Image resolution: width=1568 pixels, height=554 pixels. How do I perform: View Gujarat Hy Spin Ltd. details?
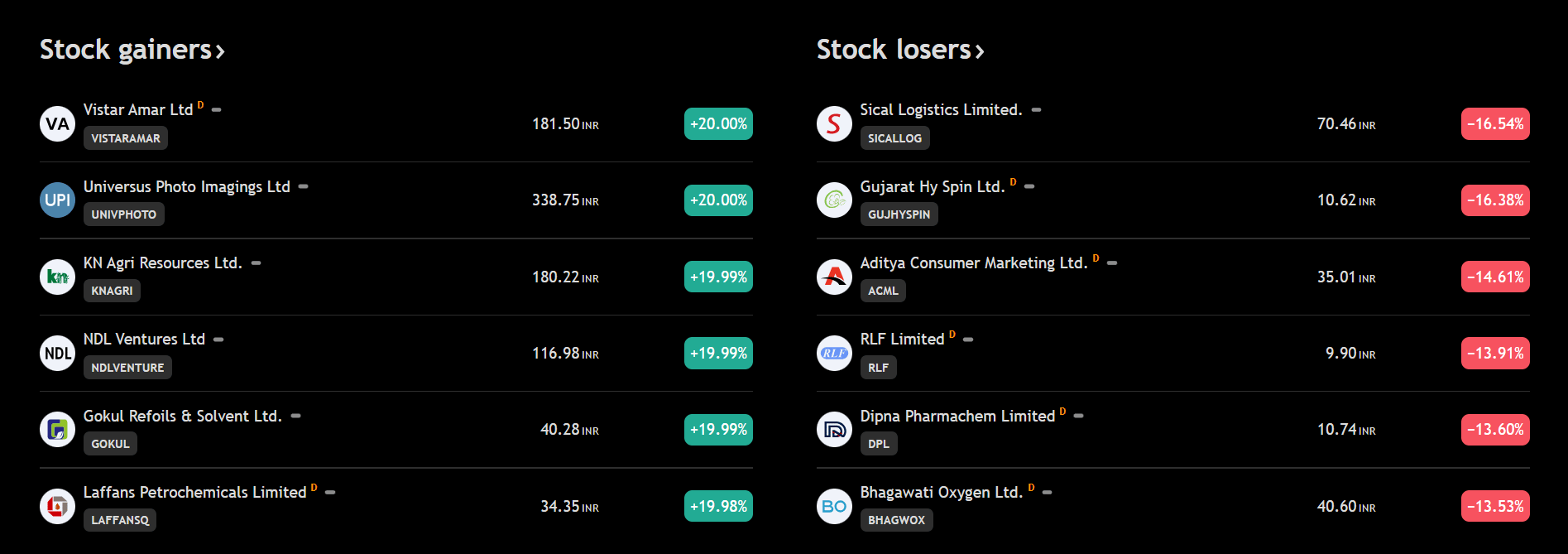tap(932, 187)
